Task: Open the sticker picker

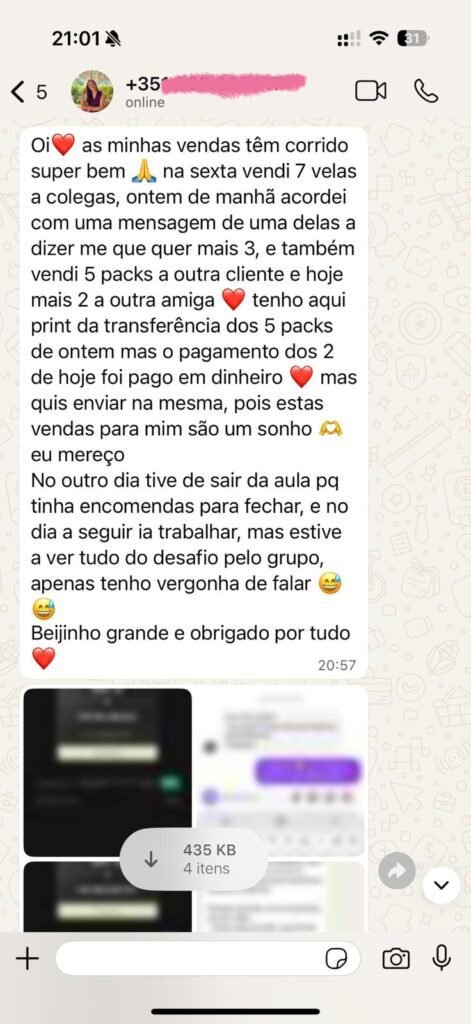Action: point(336,959)
